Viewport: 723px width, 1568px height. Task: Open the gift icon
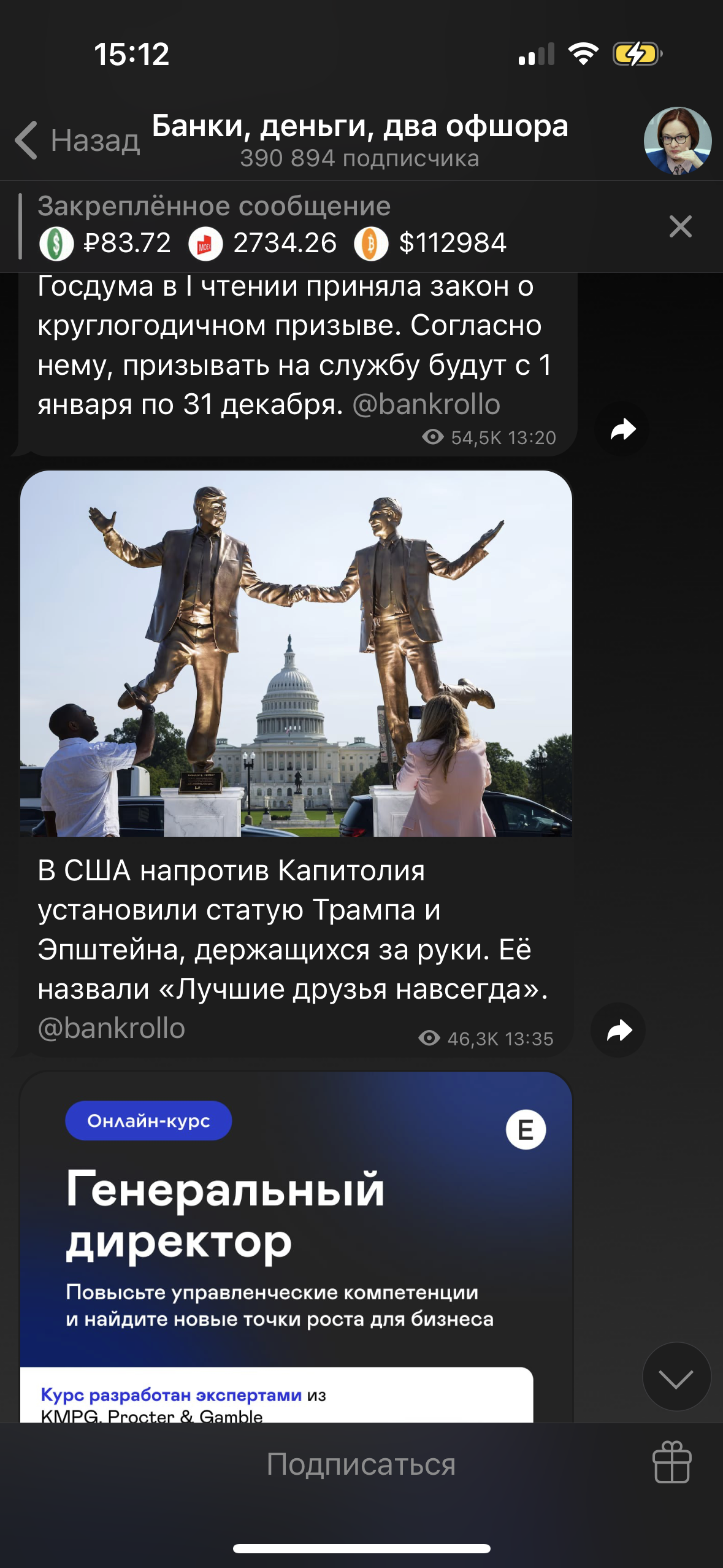click(671, 1463)
